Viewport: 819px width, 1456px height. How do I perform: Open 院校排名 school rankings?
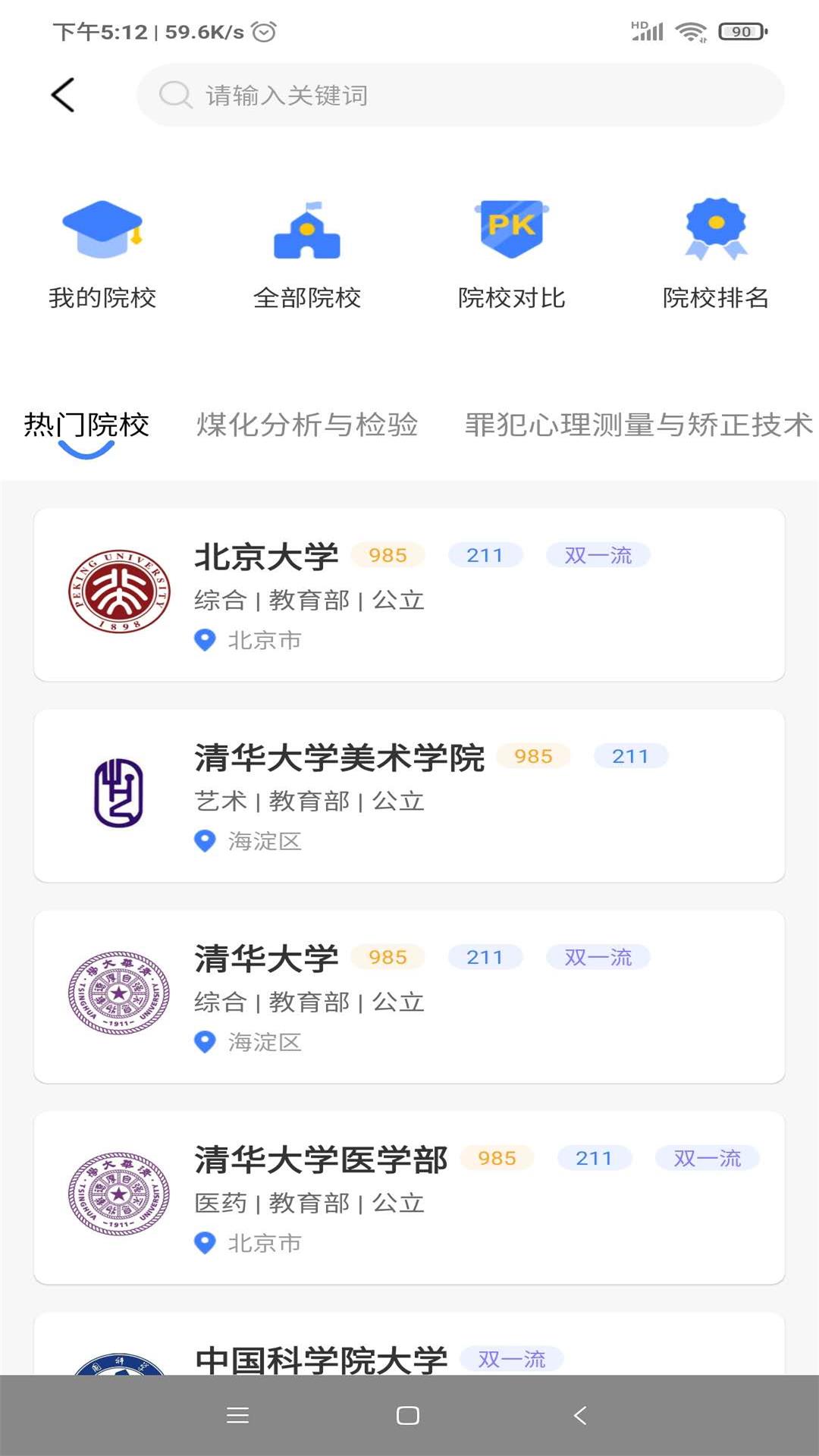(716, 255)
